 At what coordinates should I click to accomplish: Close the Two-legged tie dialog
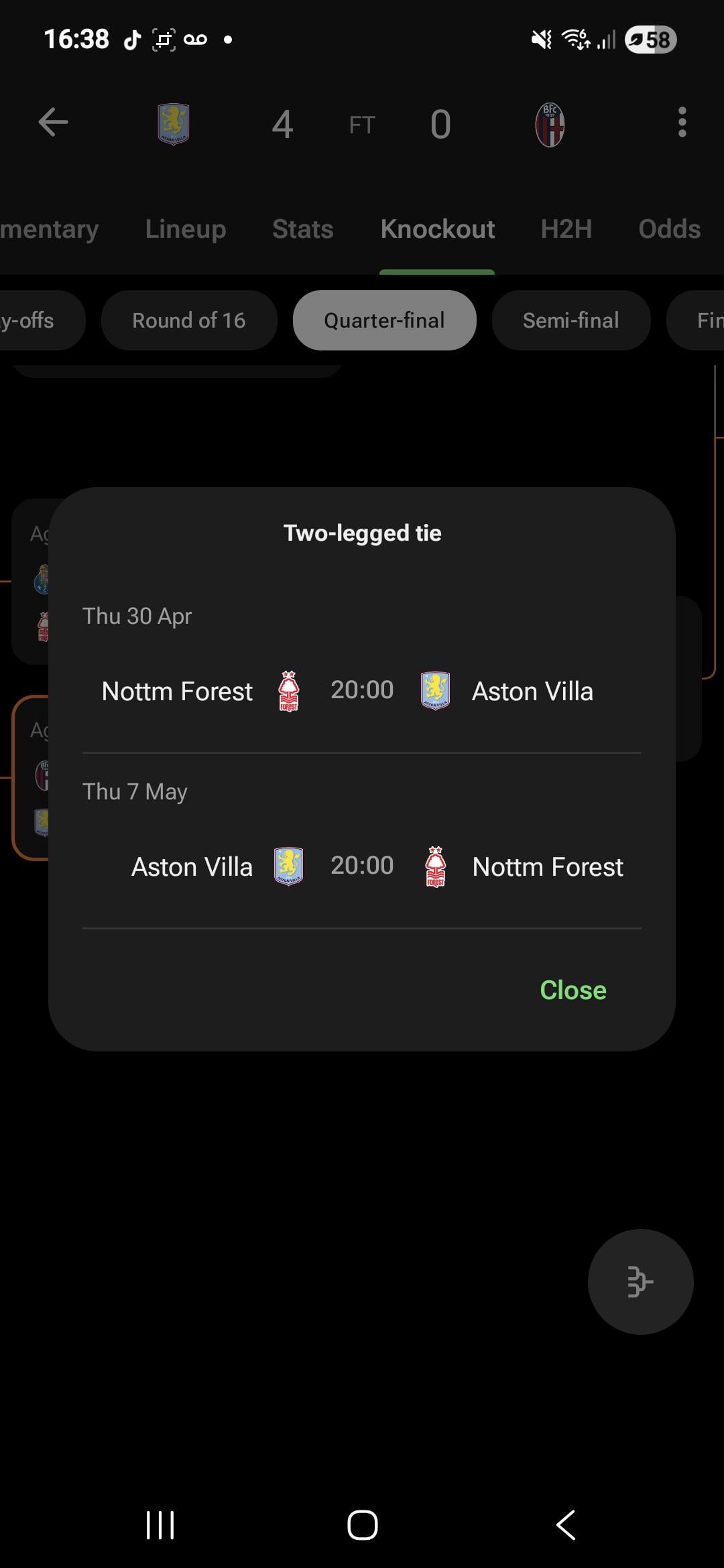572,990
